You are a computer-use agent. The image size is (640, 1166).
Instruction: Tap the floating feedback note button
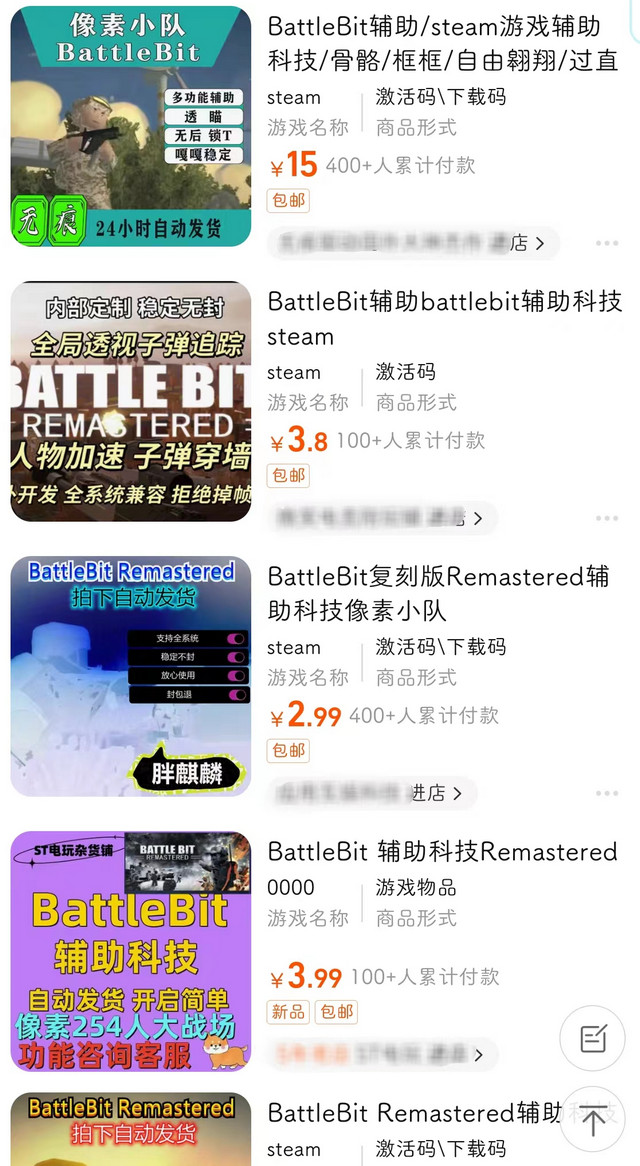click(592, 1038)
